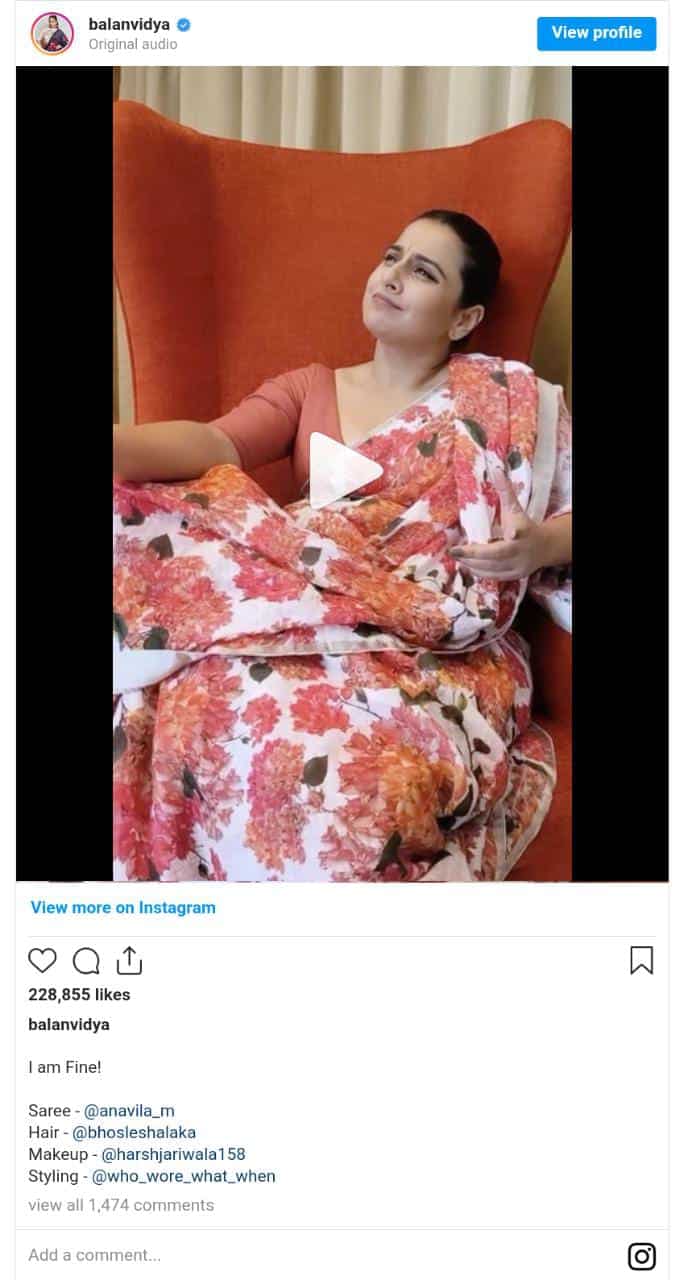Play the embedded video
The width and height of the screenshot is (675, 1280).
coord(342,471)
